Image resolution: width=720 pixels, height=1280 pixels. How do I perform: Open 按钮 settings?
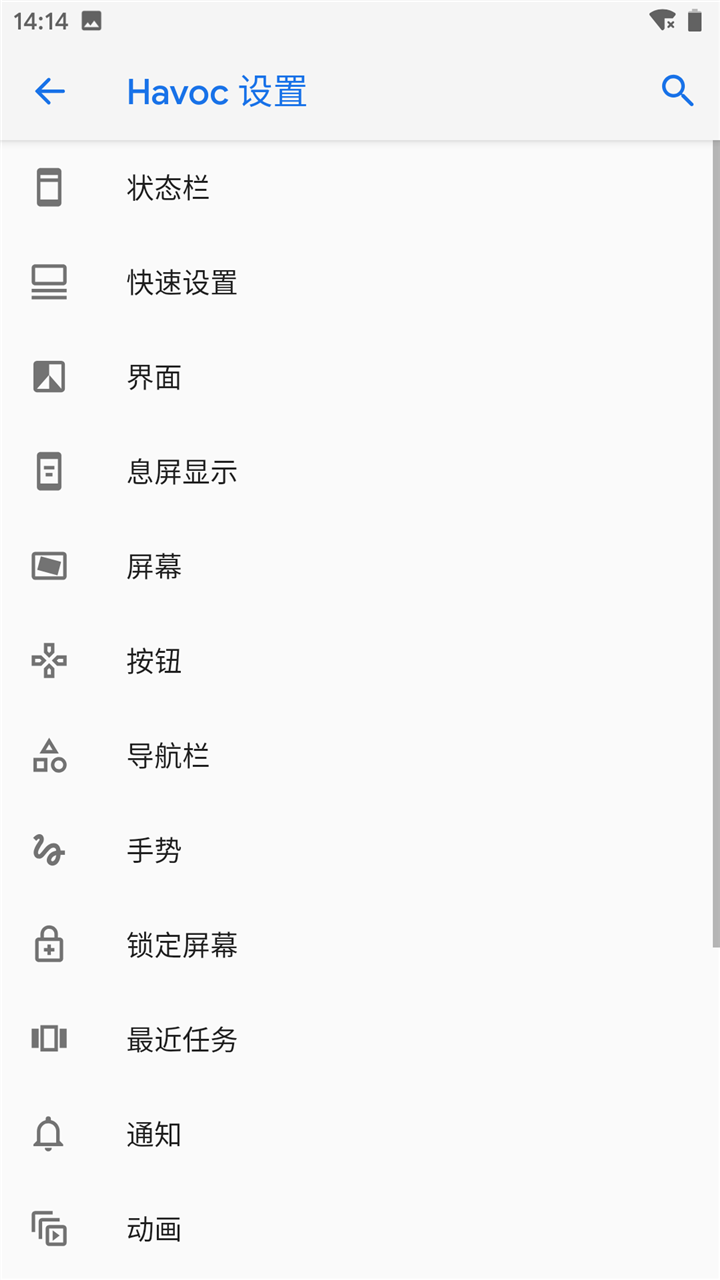pos(154,661)
